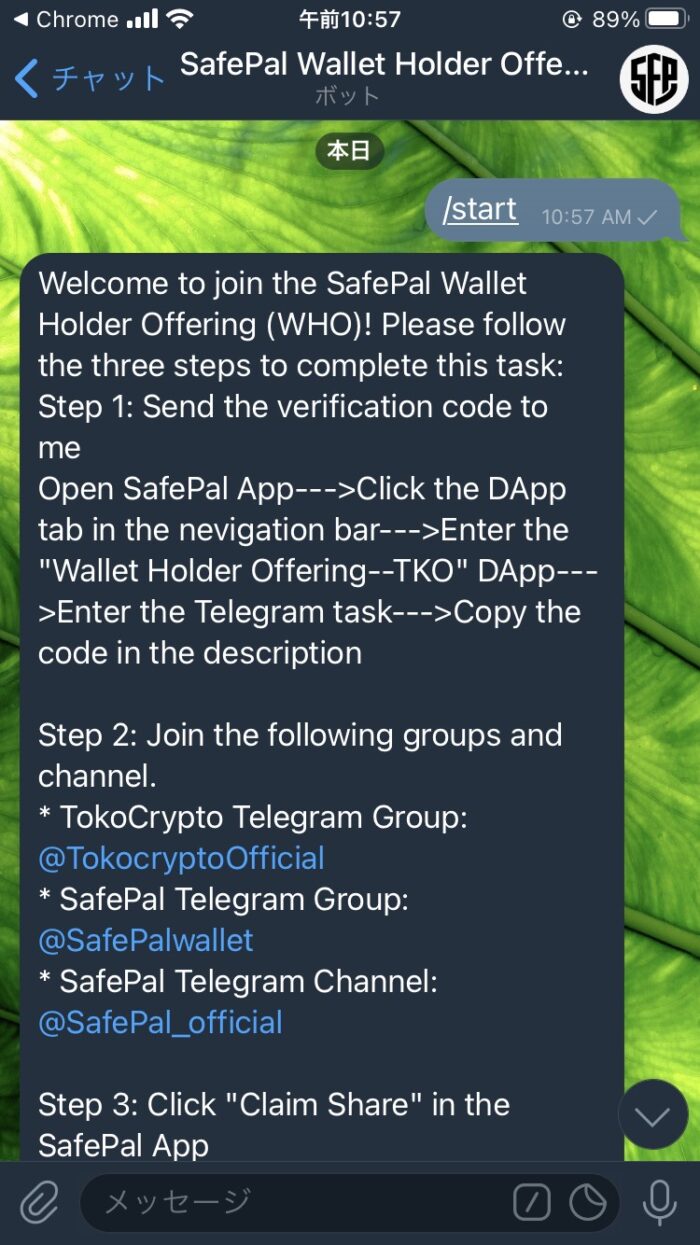700x1245 pixels.
Task: Tap the /start command link
Action: click(x=481, y=210)
